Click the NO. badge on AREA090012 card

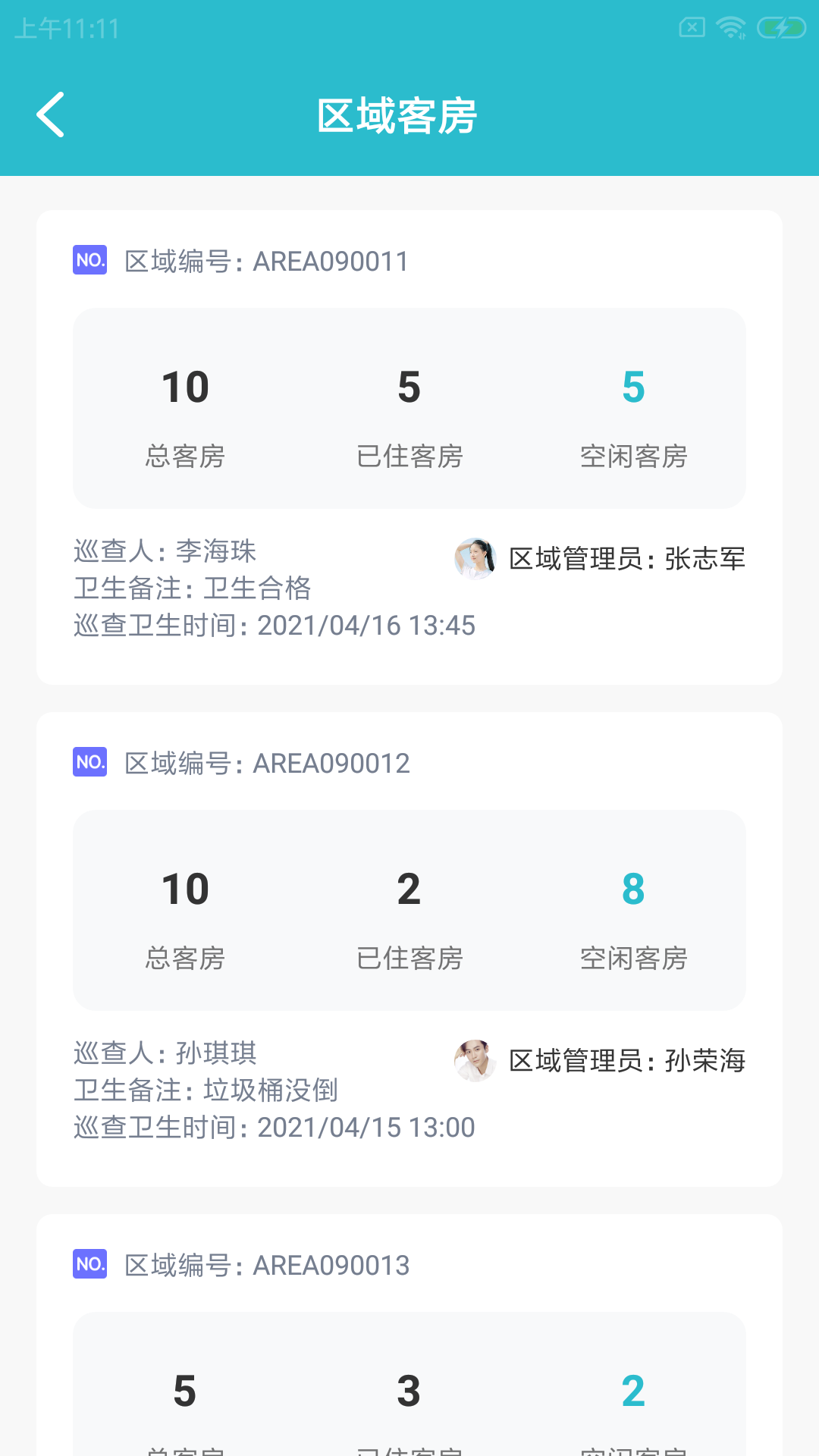pyautogui.click(x=89, y=762)
